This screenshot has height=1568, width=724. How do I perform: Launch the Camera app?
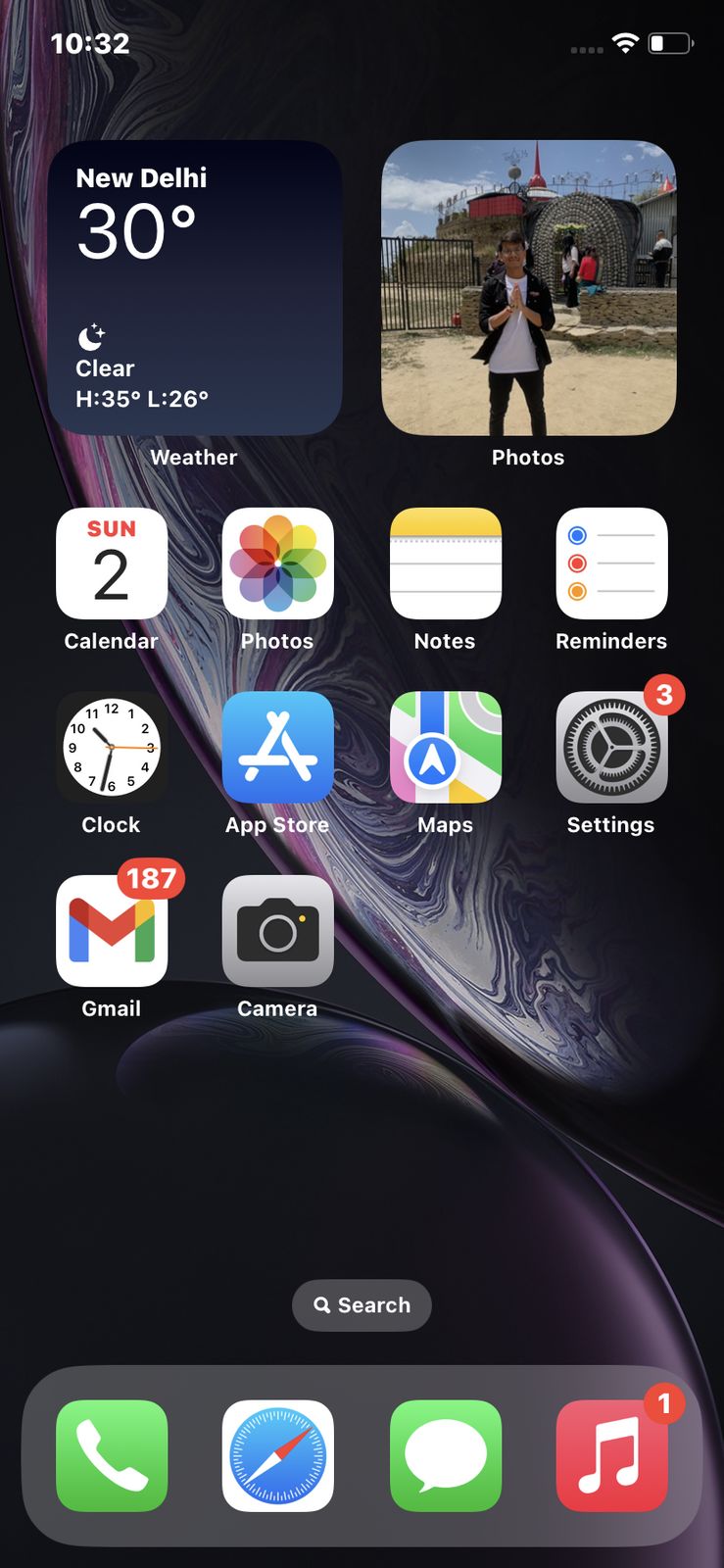click(278, 931)
